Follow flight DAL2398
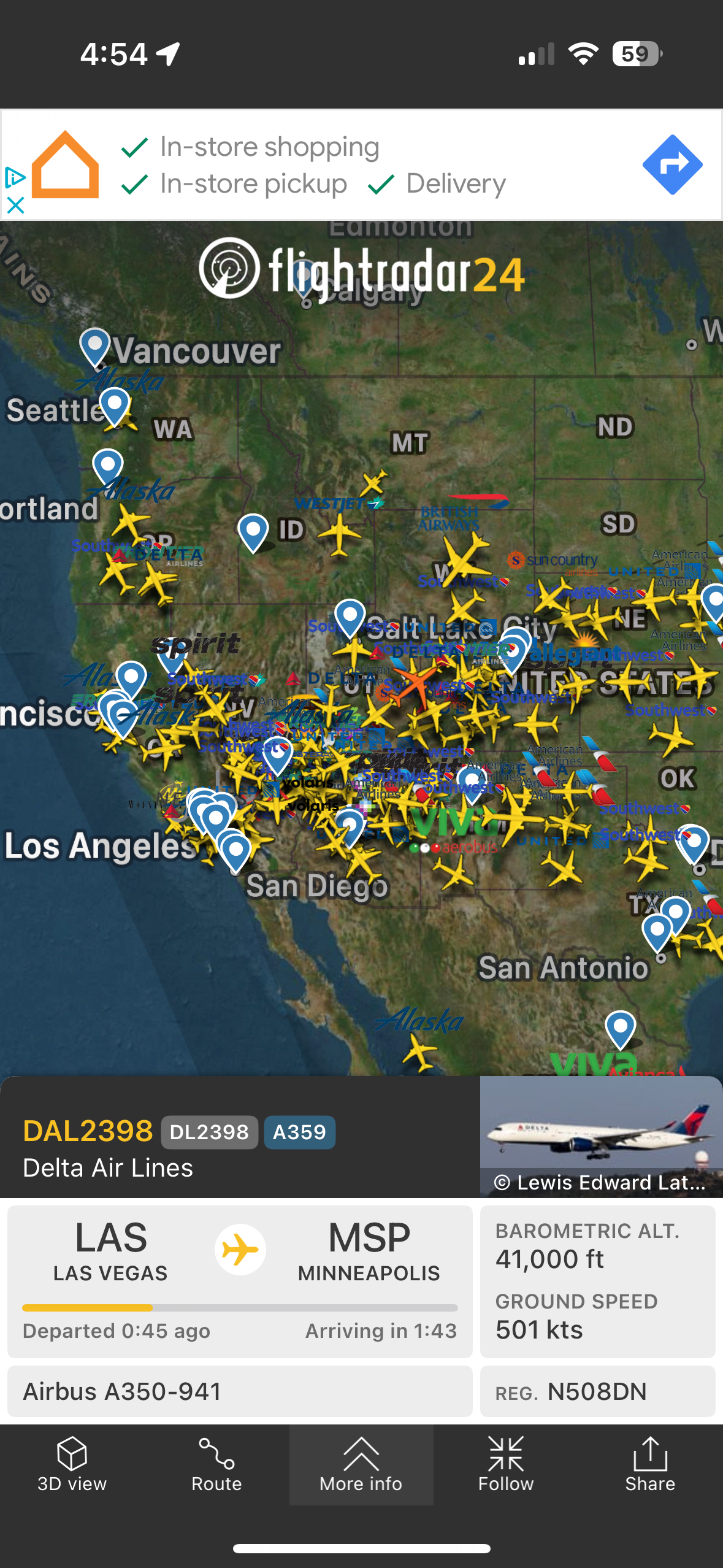723x1568 pixels. click(x=506, y=1464)
